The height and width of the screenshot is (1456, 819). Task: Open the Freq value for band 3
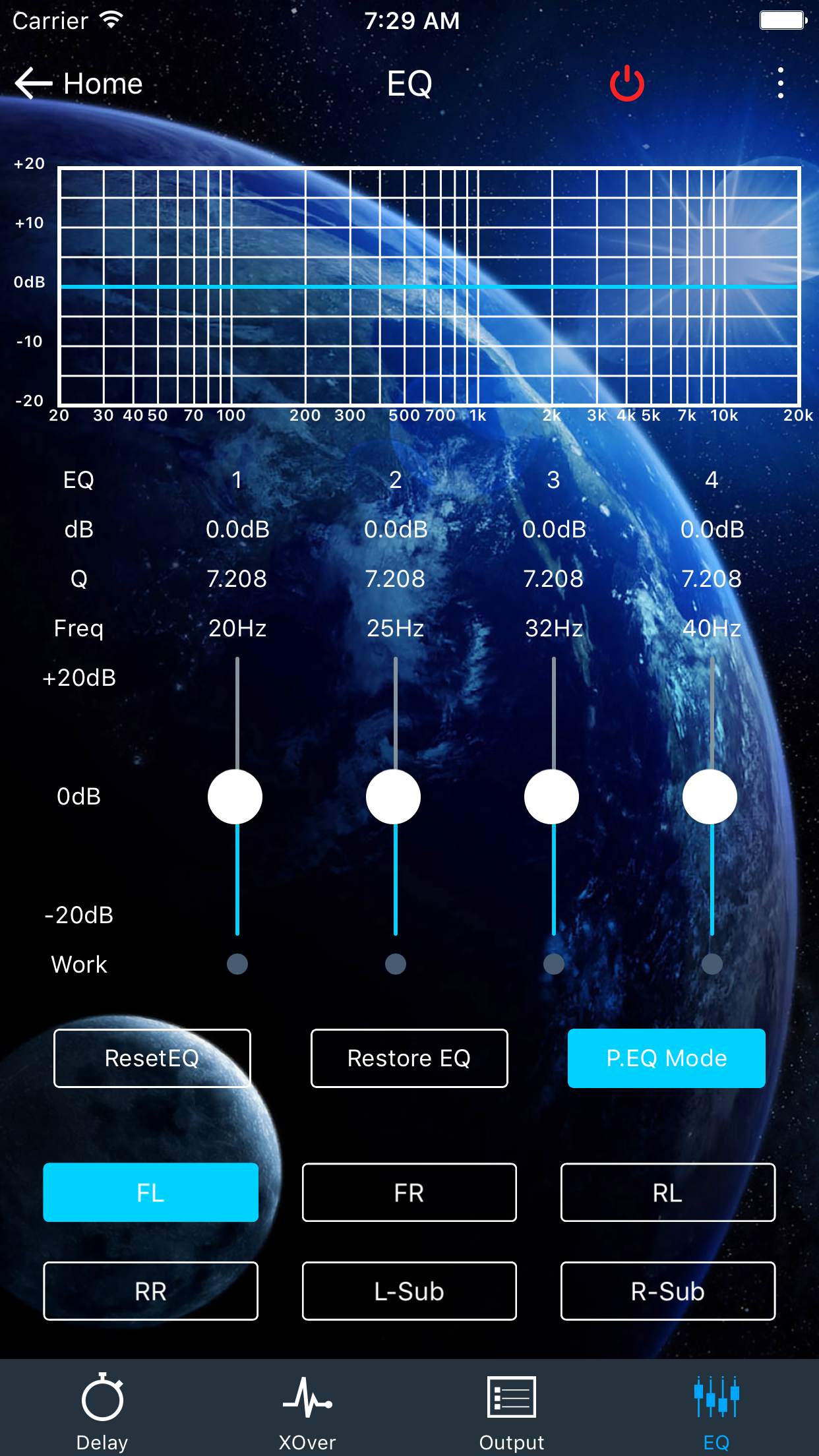click(553, 628)
